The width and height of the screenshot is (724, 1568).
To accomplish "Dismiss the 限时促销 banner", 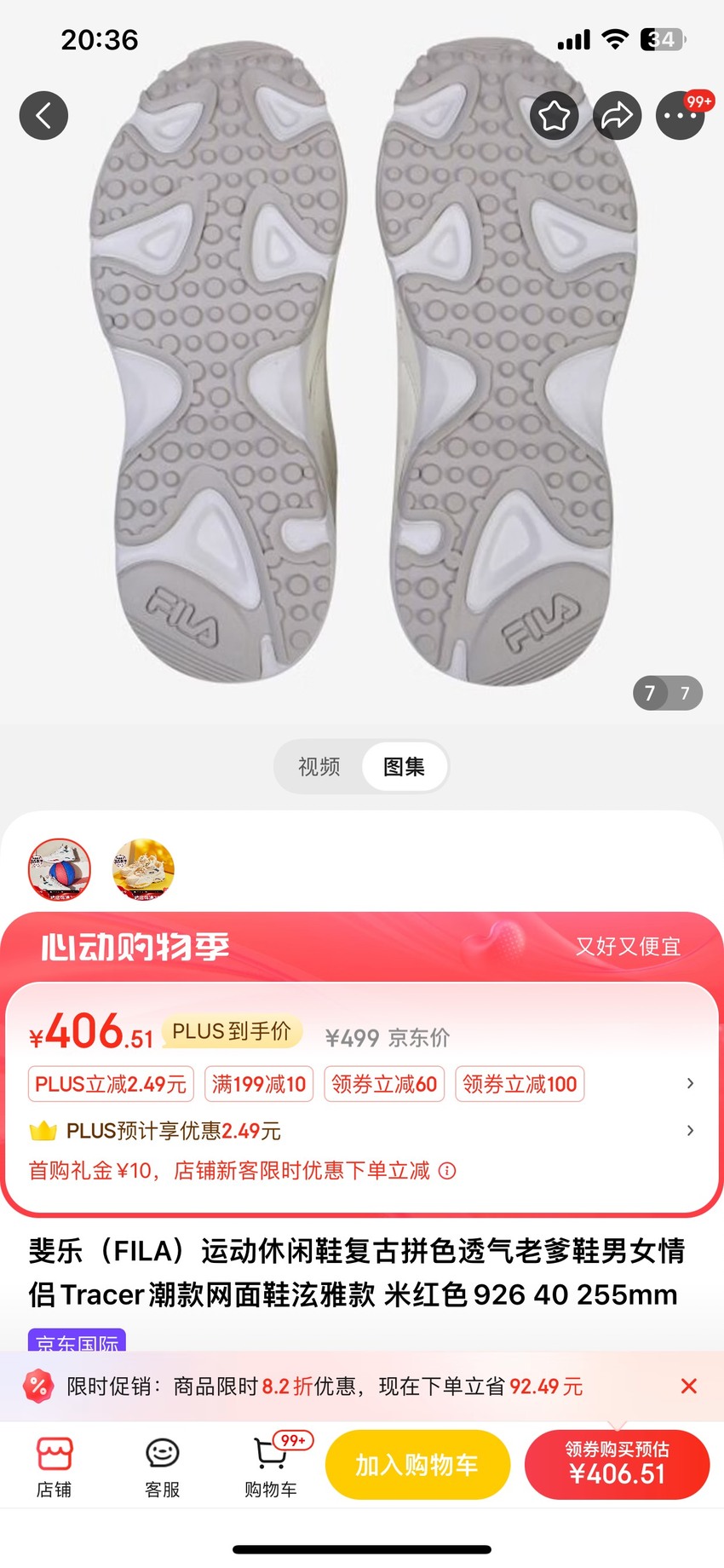I will click(689, 1386).
